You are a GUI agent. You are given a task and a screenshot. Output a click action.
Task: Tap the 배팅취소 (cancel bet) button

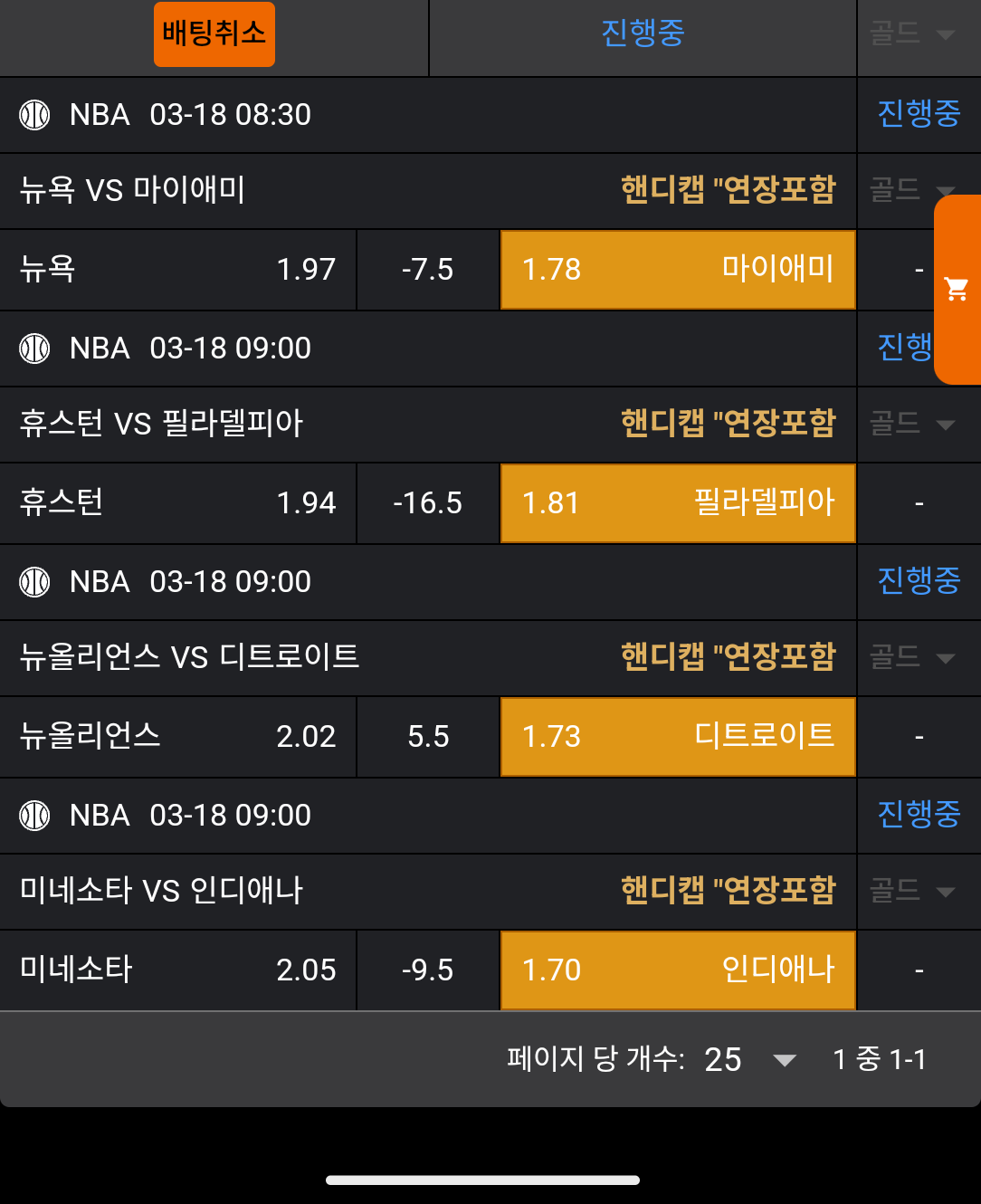coord(214,34)
